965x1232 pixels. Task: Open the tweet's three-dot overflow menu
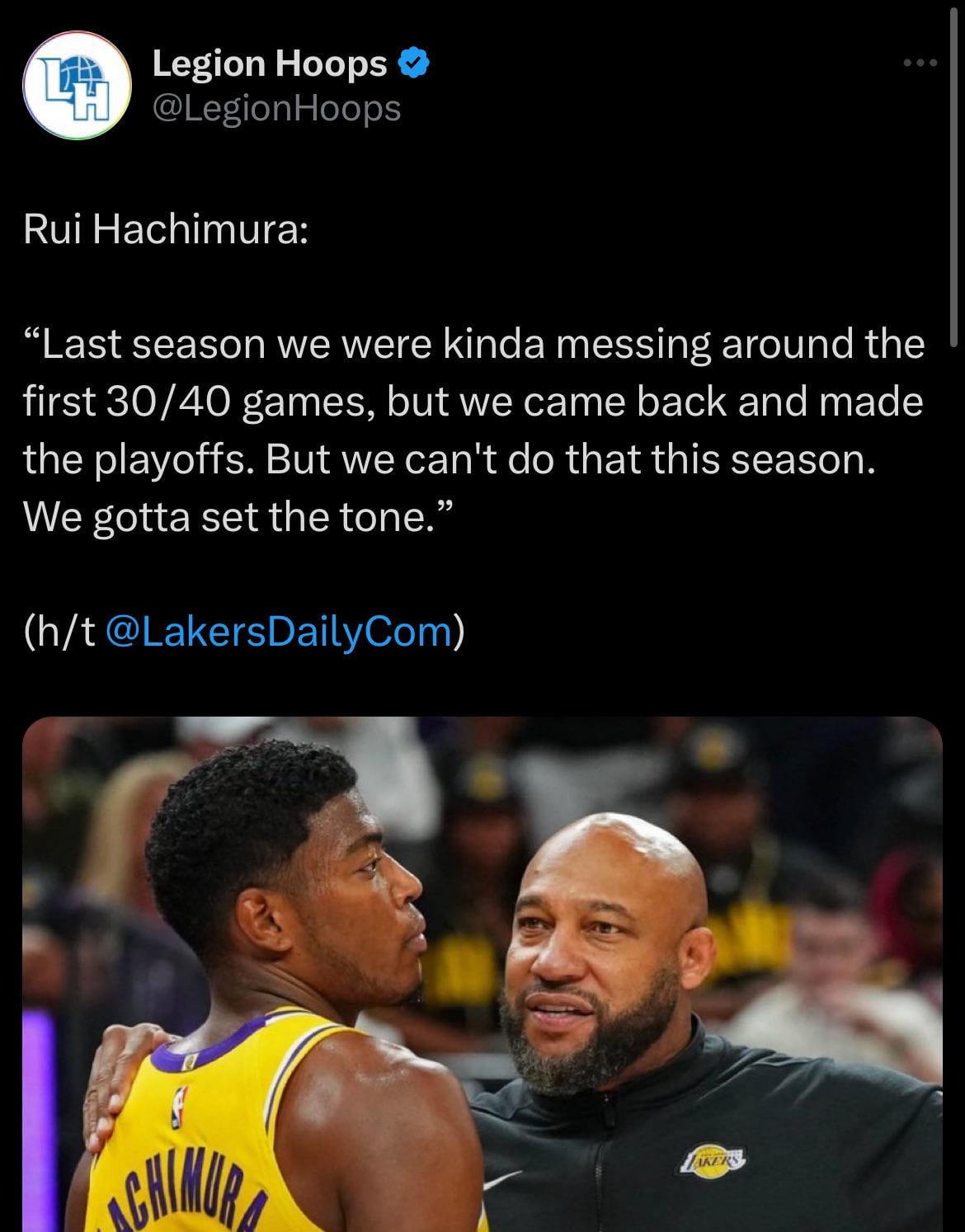click(x=920, y=63)
